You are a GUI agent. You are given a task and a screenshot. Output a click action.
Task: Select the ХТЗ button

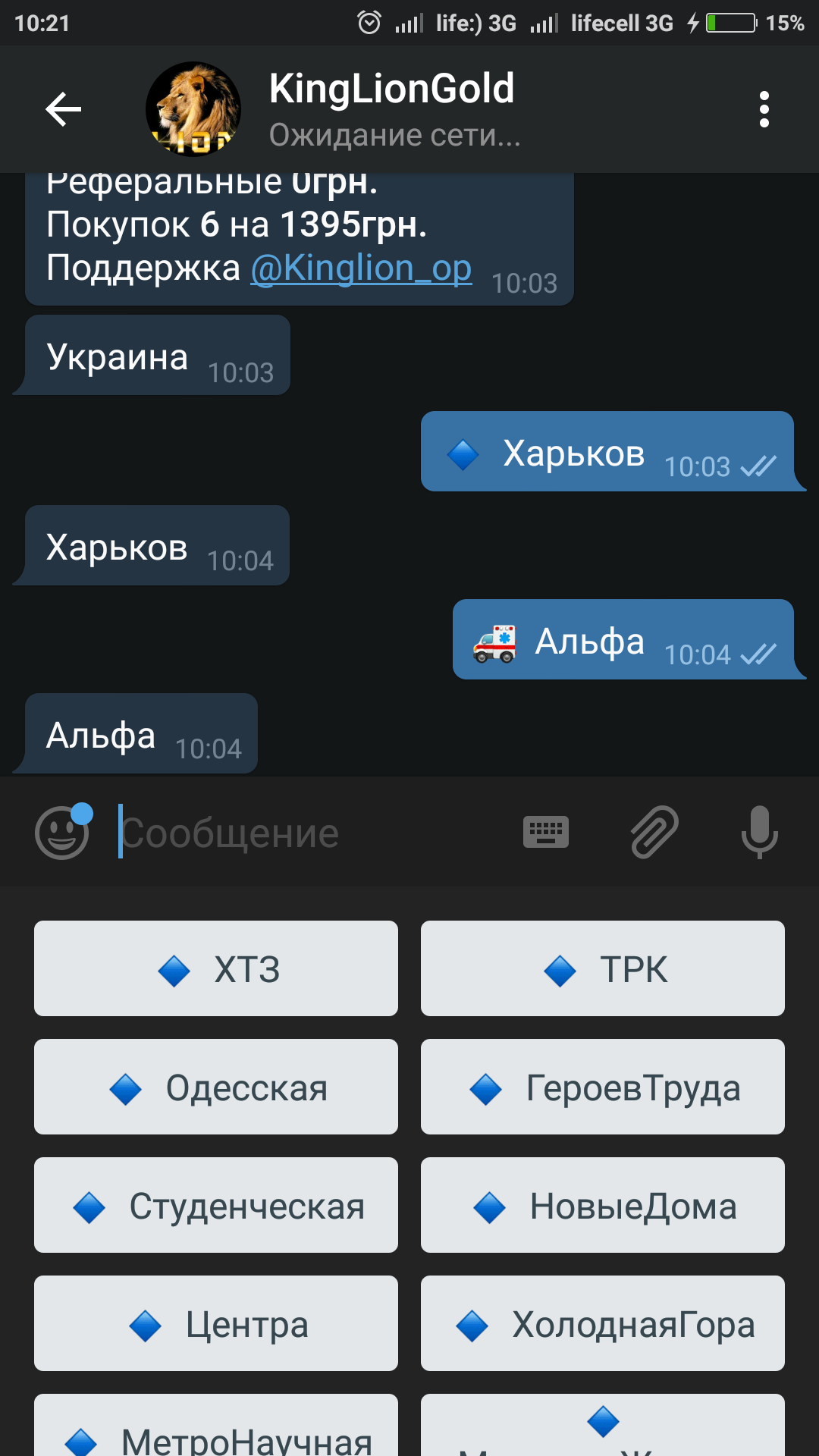coord(216,968)
